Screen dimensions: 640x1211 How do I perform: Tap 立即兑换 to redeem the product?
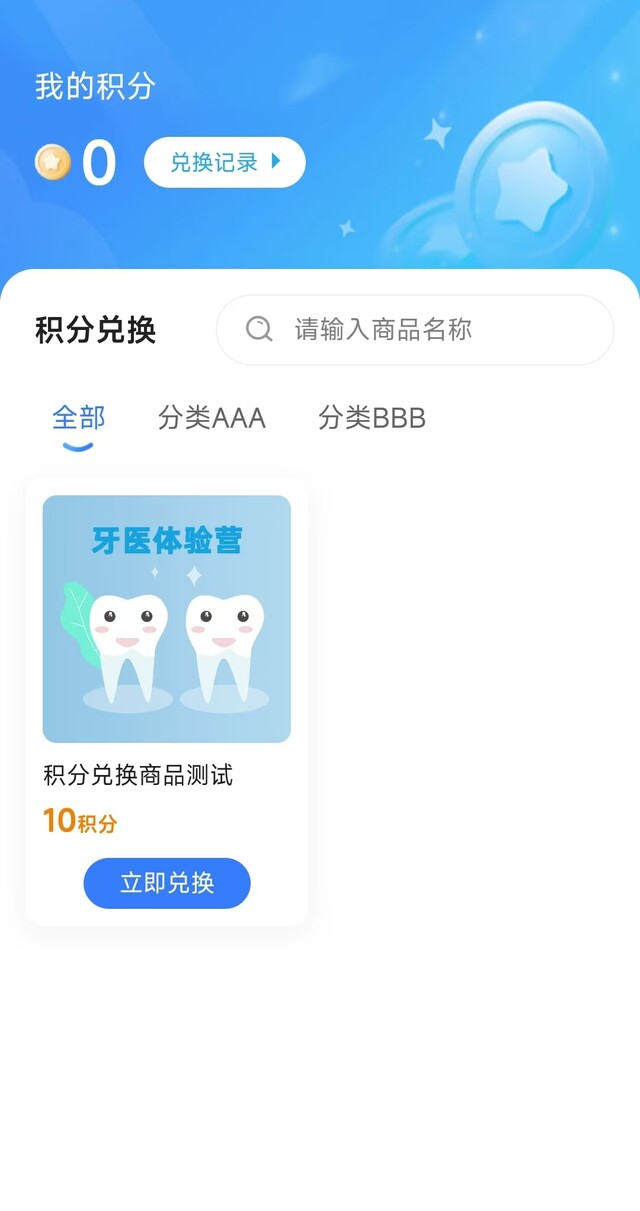(167, 883)
